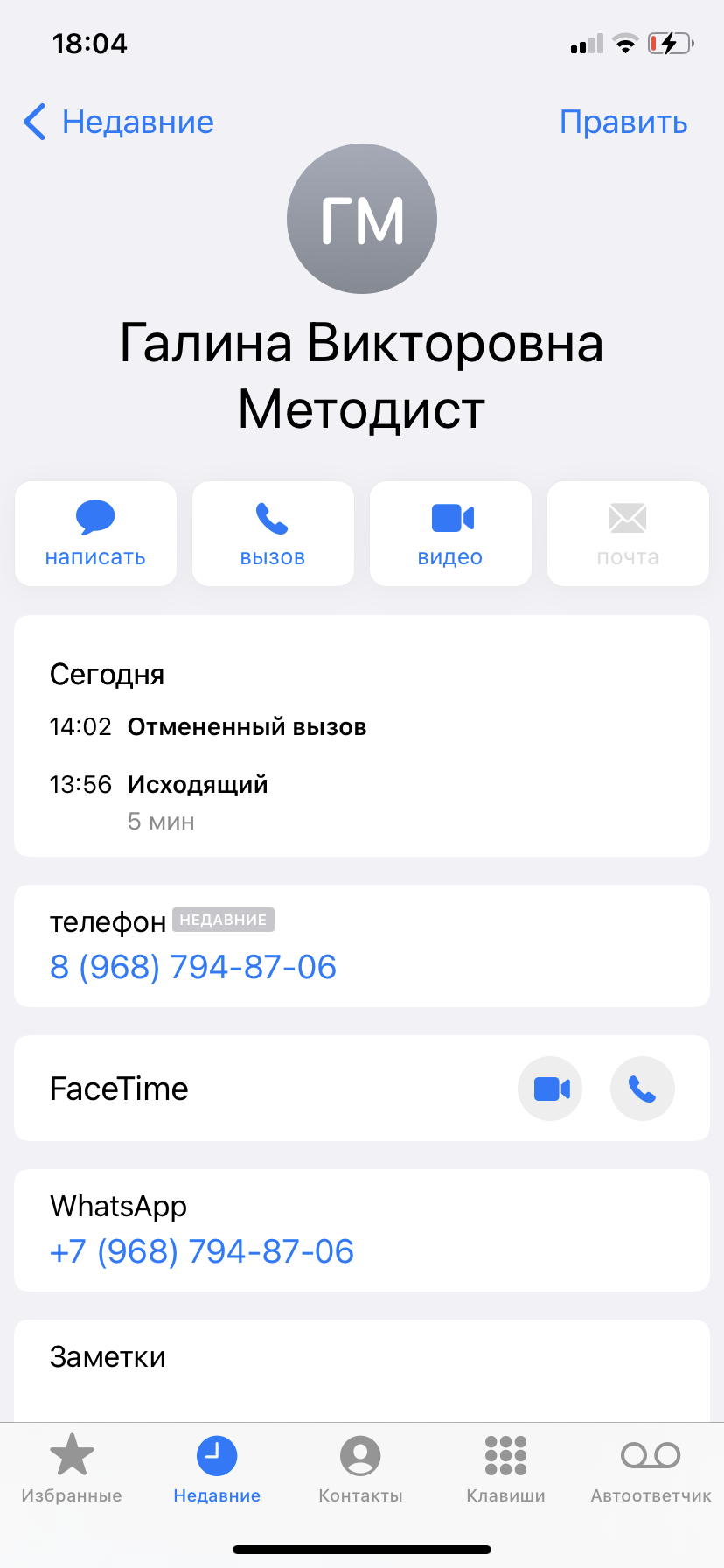Image resolution: width=724 pixels, height=1568 pixels.
Task: Tap Править to edit the contact
Action: (x=623, y=122)
